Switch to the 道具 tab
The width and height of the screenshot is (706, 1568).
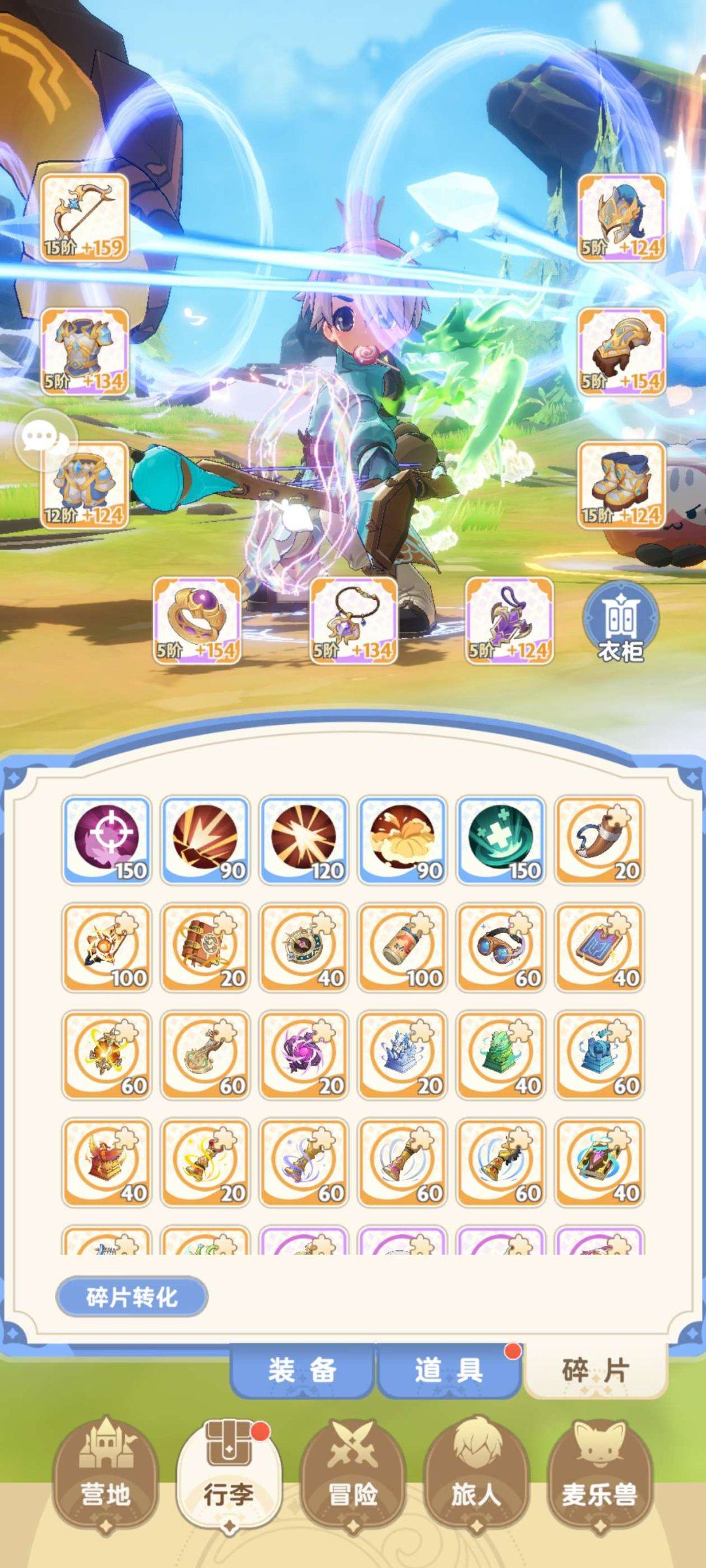click(x=448, y=1370)
